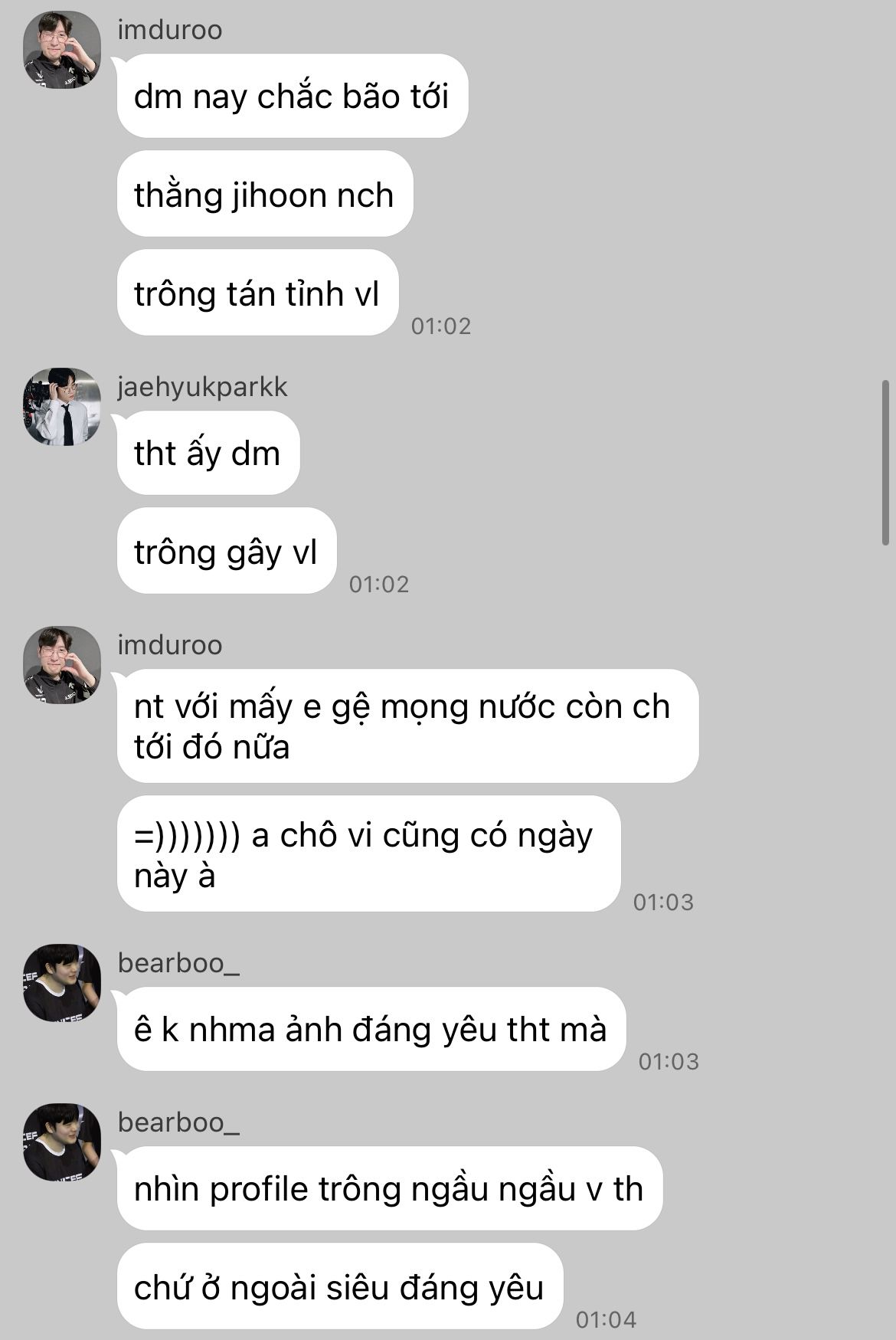Tap bearboo_'s avatar beside "ê k nhma" message
The height and width of the screenshot is (1340, 896).
click(x=61, y=983)
